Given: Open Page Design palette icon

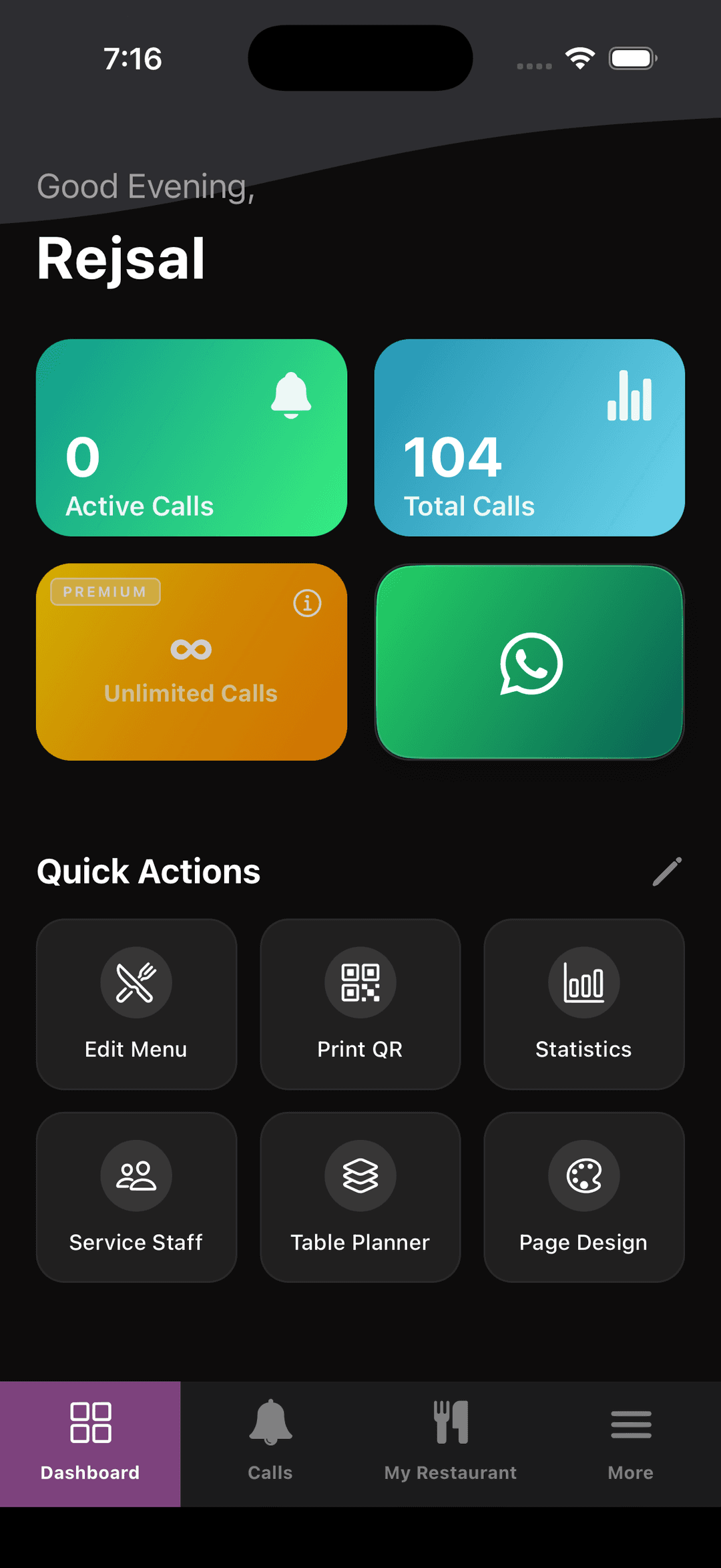Looking at the screenshot, I should pos(583,1175).
